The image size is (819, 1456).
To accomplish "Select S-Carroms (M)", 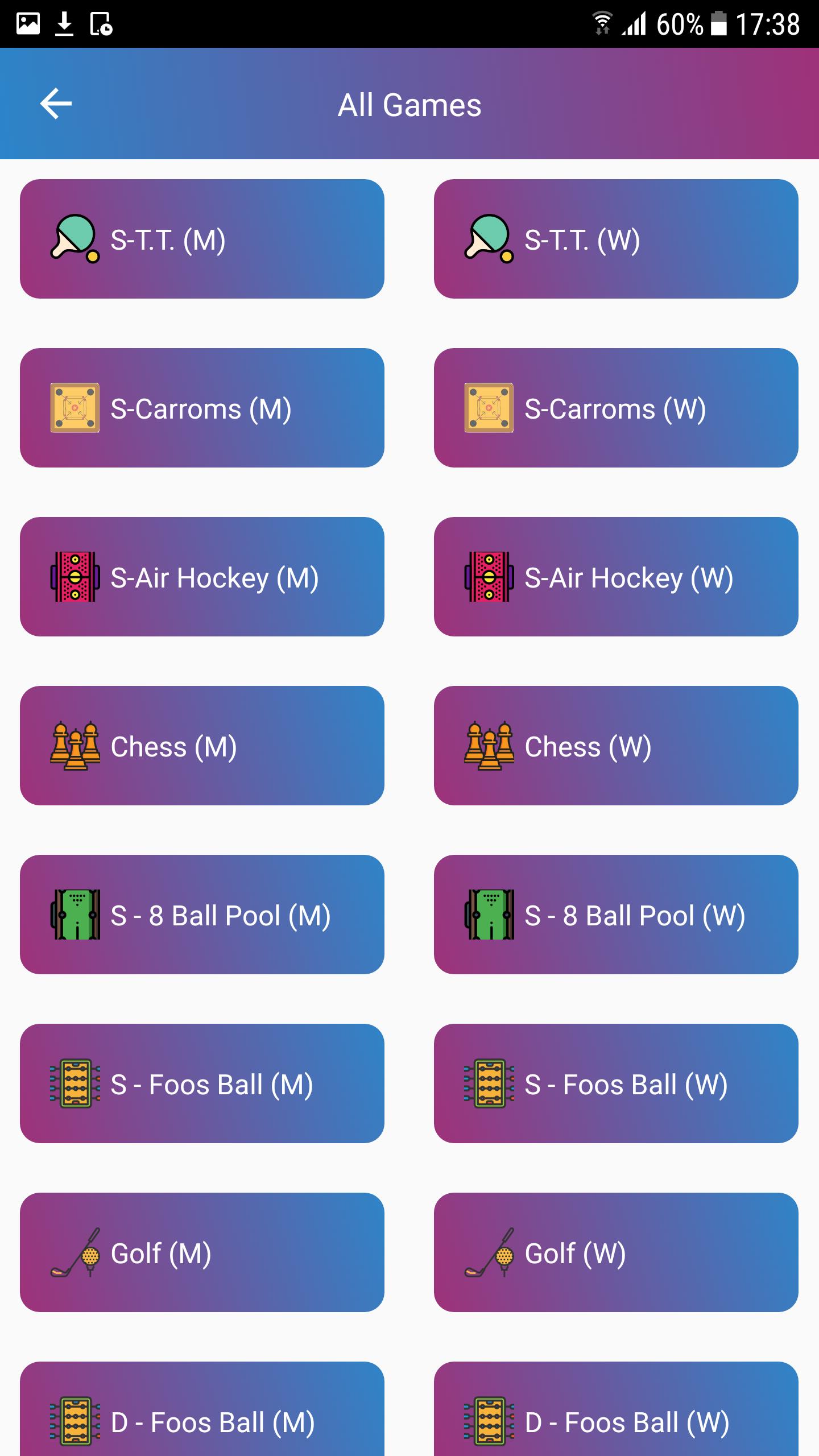I will pos(202,408).
